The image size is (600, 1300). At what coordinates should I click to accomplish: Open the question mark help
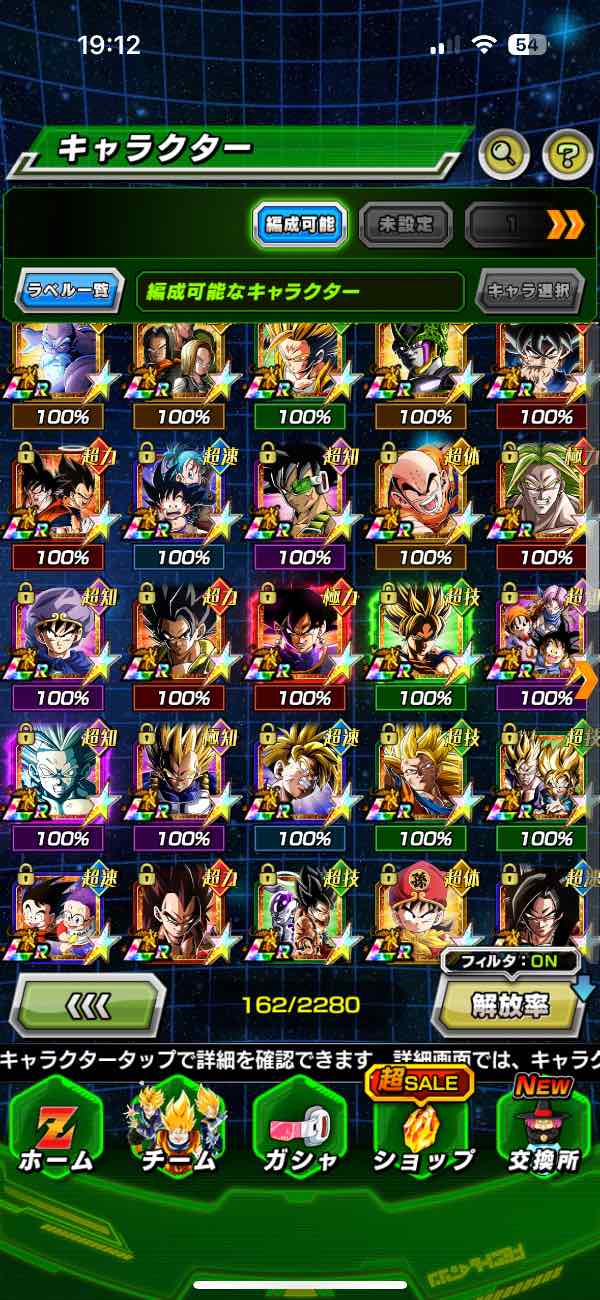coord(567,153)
